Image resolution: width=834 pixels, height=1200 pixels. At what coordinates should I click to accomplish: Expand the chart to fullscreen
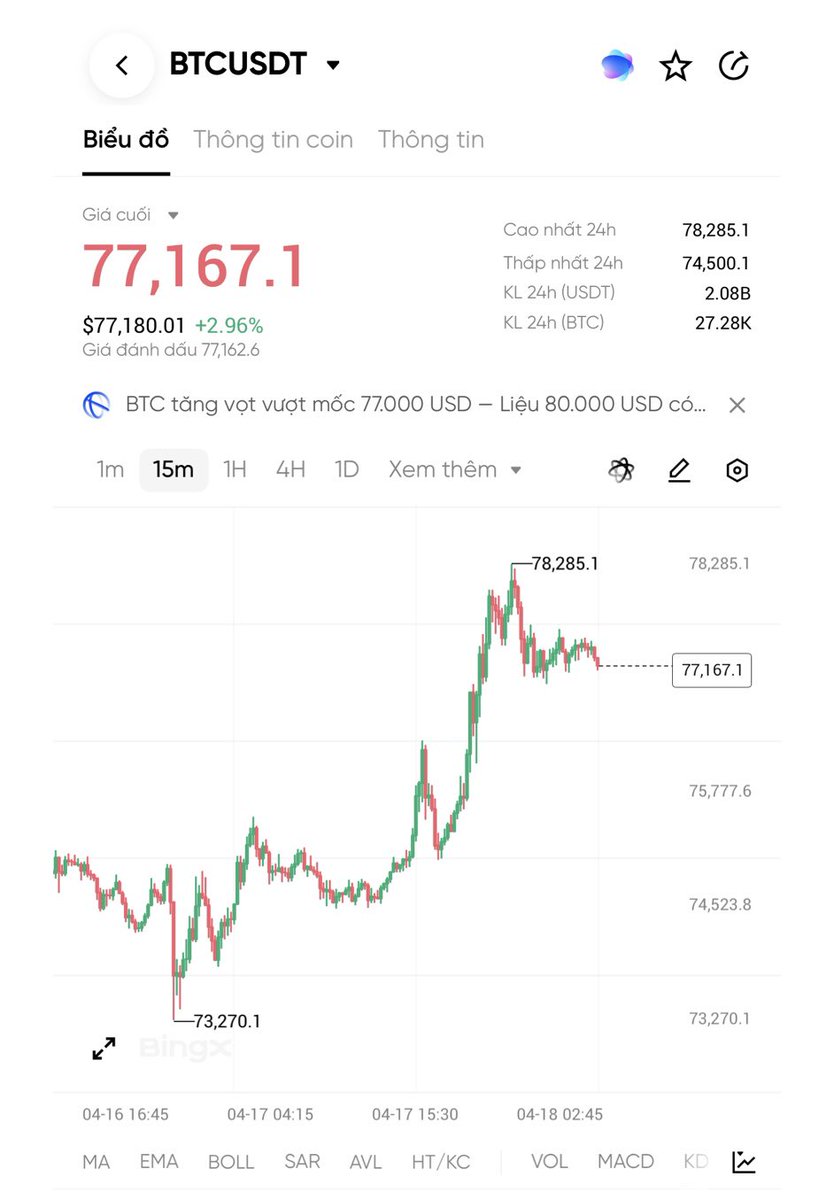tap(104, 1048)
